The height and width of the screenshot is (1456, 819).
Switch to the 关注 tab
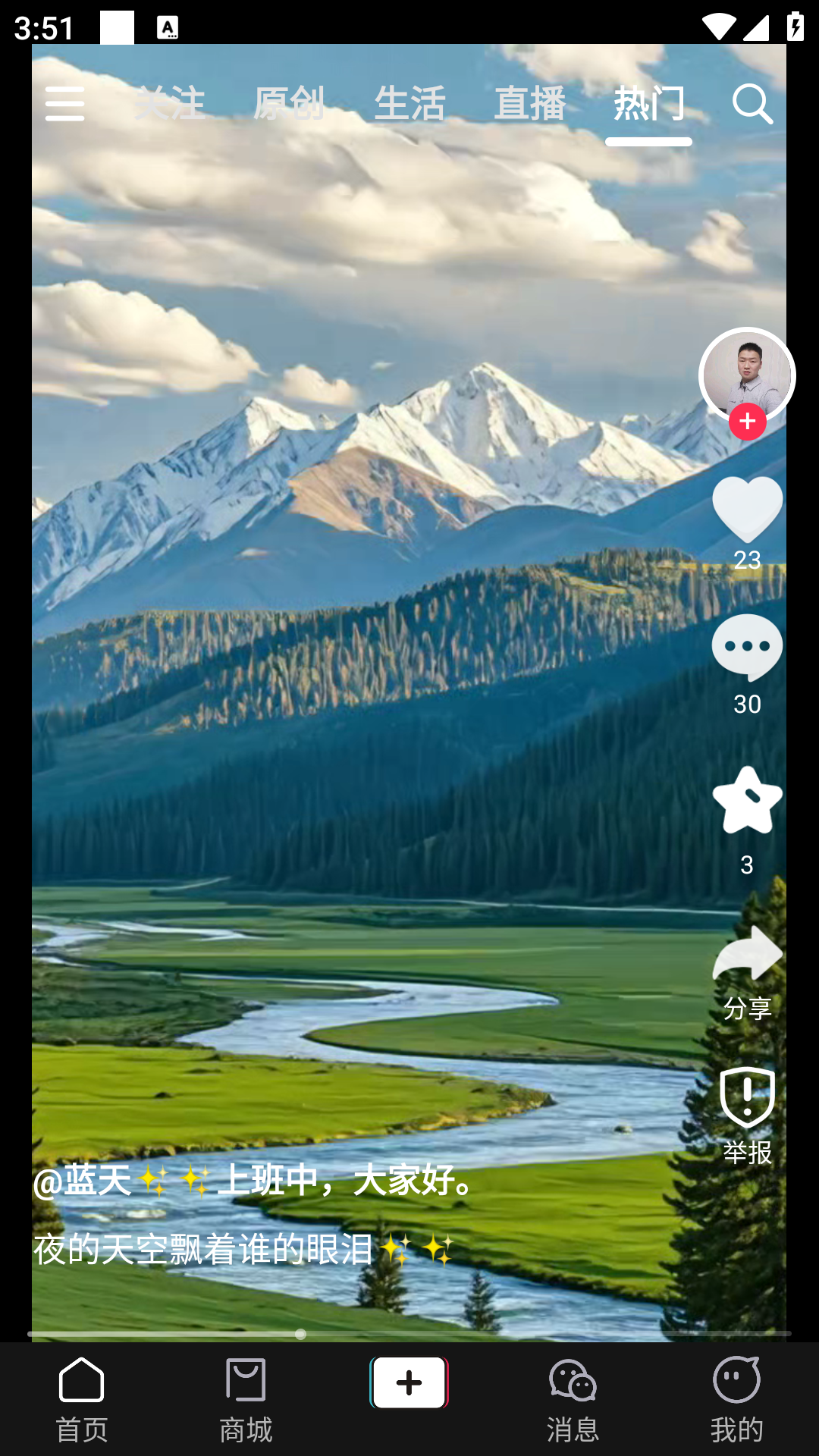click(170, 104)
